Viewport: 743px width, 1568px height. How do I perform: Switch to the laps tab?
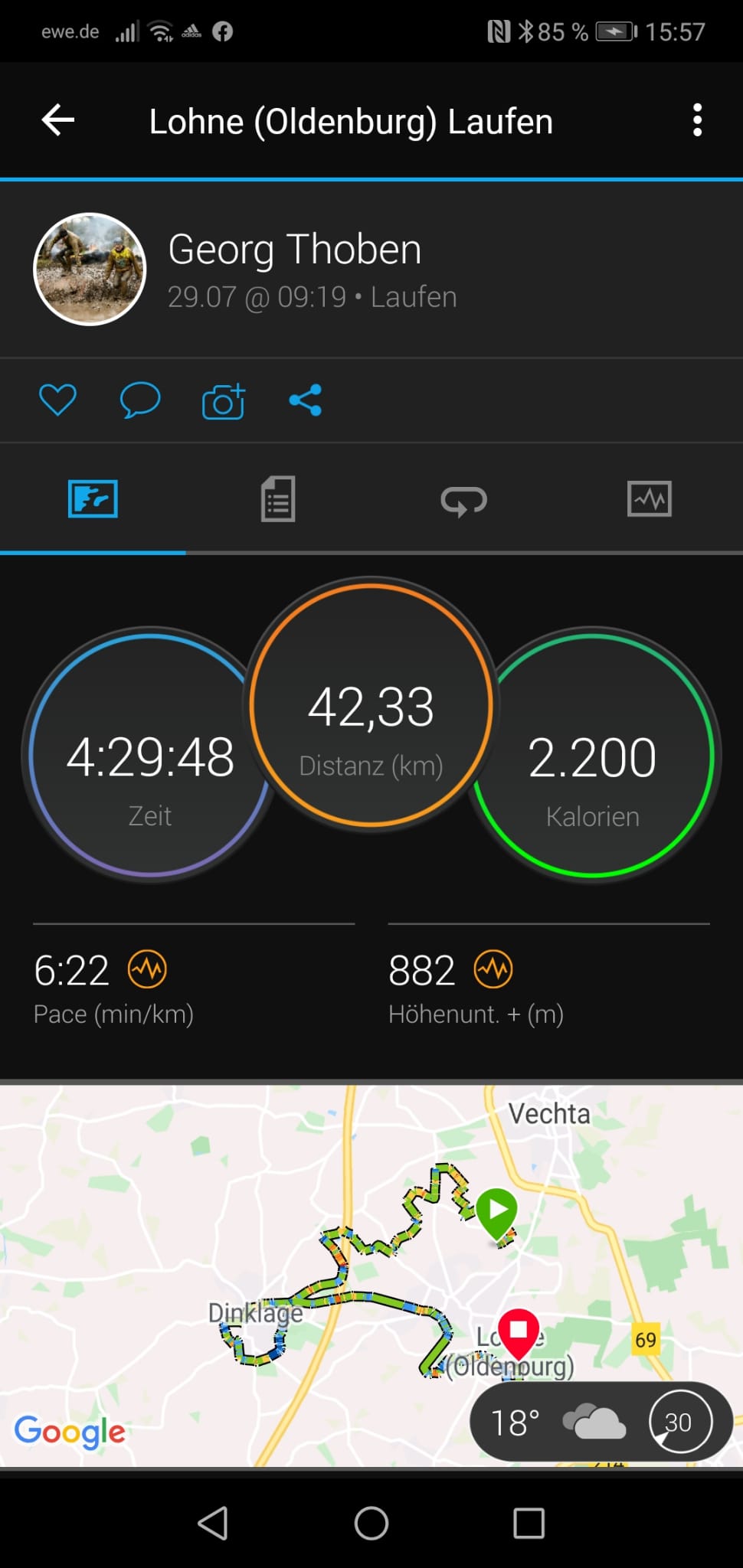click(x=464, y=501)
